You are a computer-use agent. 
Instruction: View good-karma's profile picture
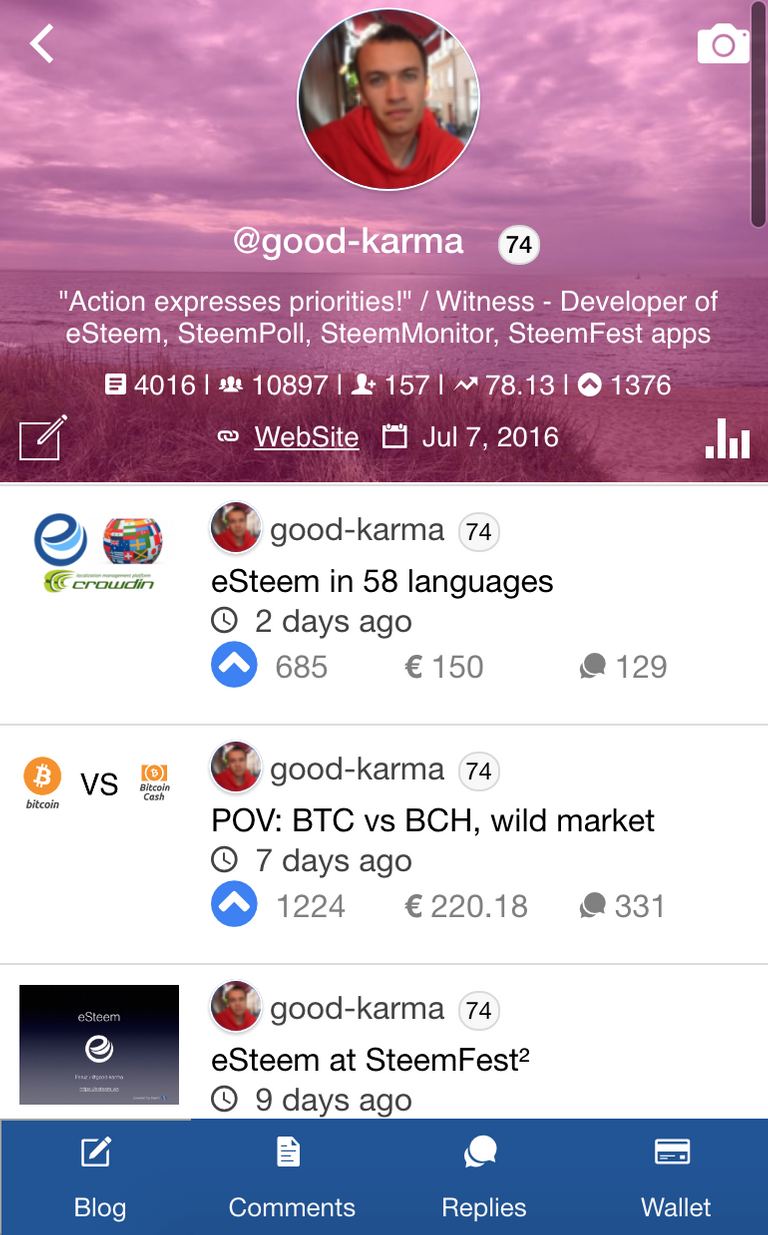pos(388,98)
